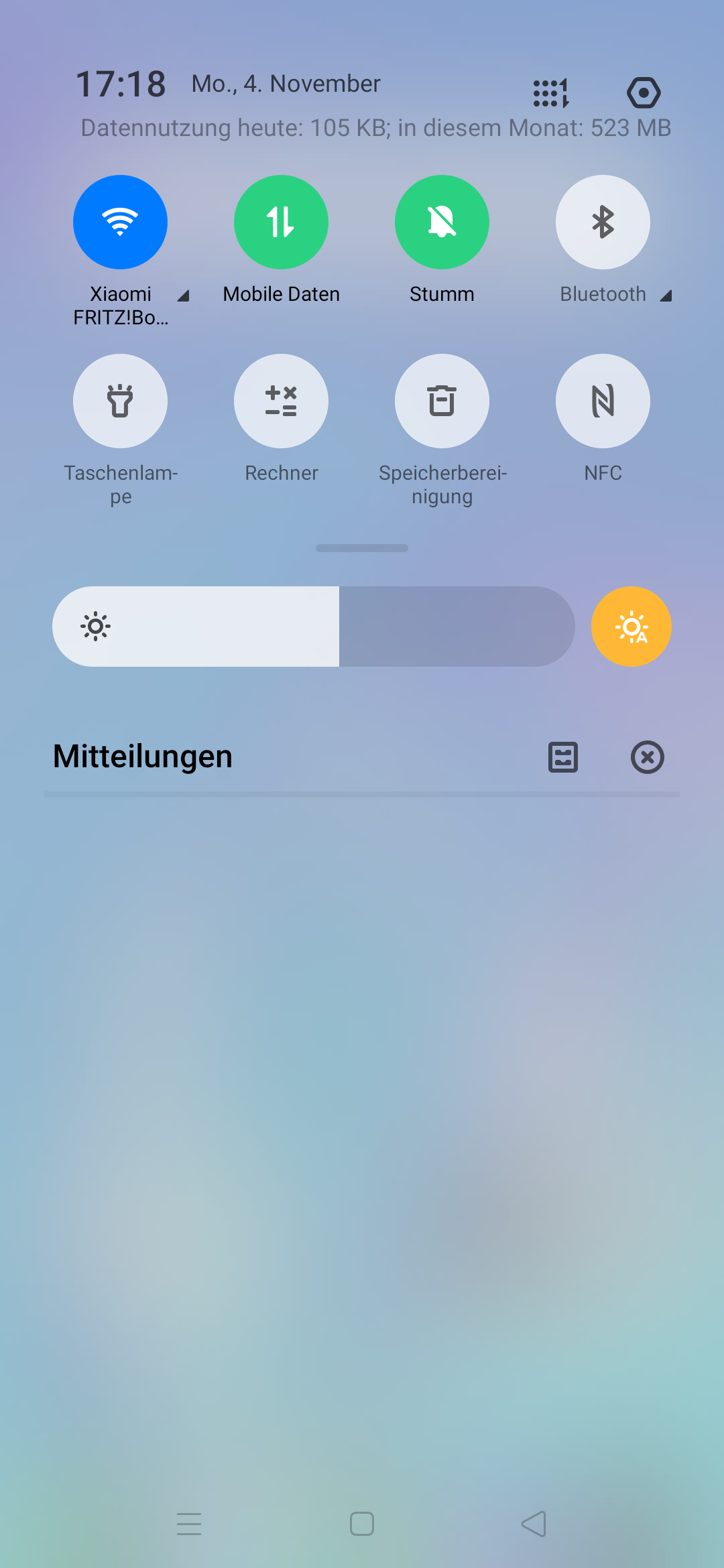Disable Mobile Daten
The image size is (724, 1568).
pos(281,222)
